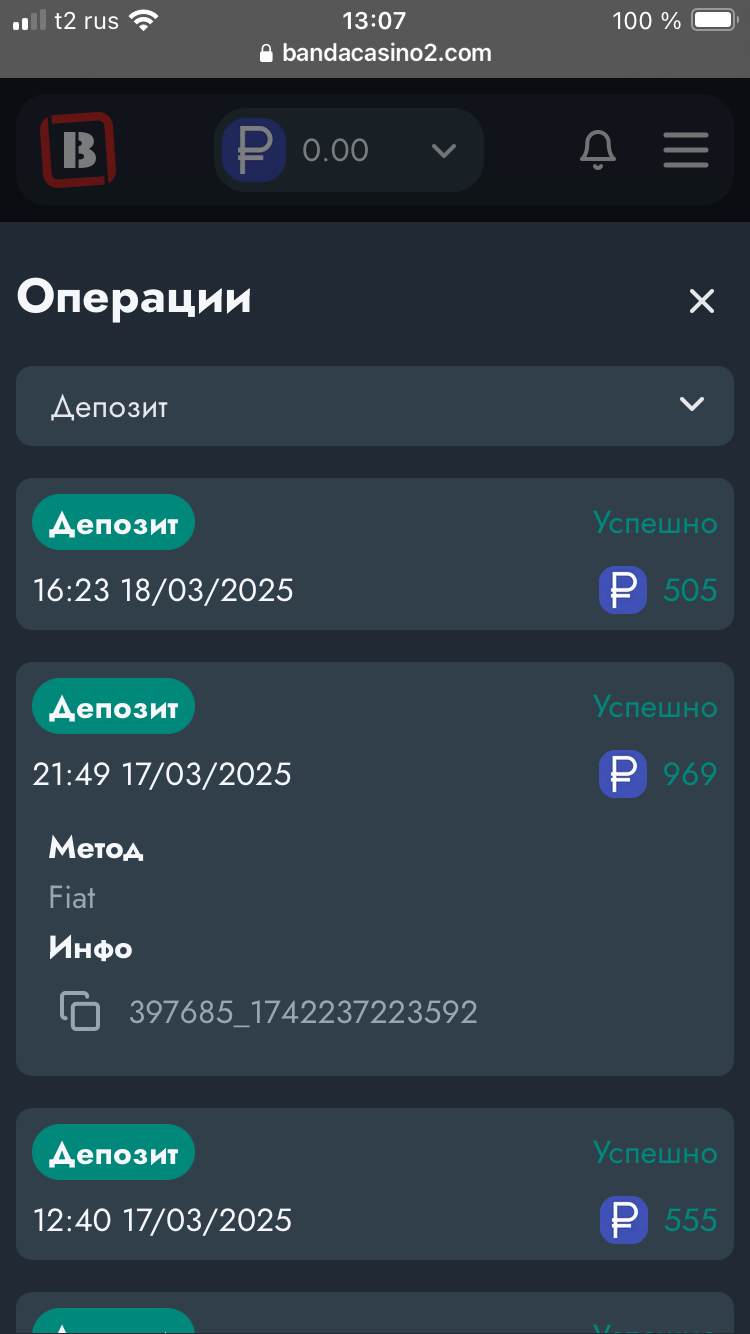Open the notifications bell
The height and width of the screenshot is (1334, 750).
click(x=598, y=150)
